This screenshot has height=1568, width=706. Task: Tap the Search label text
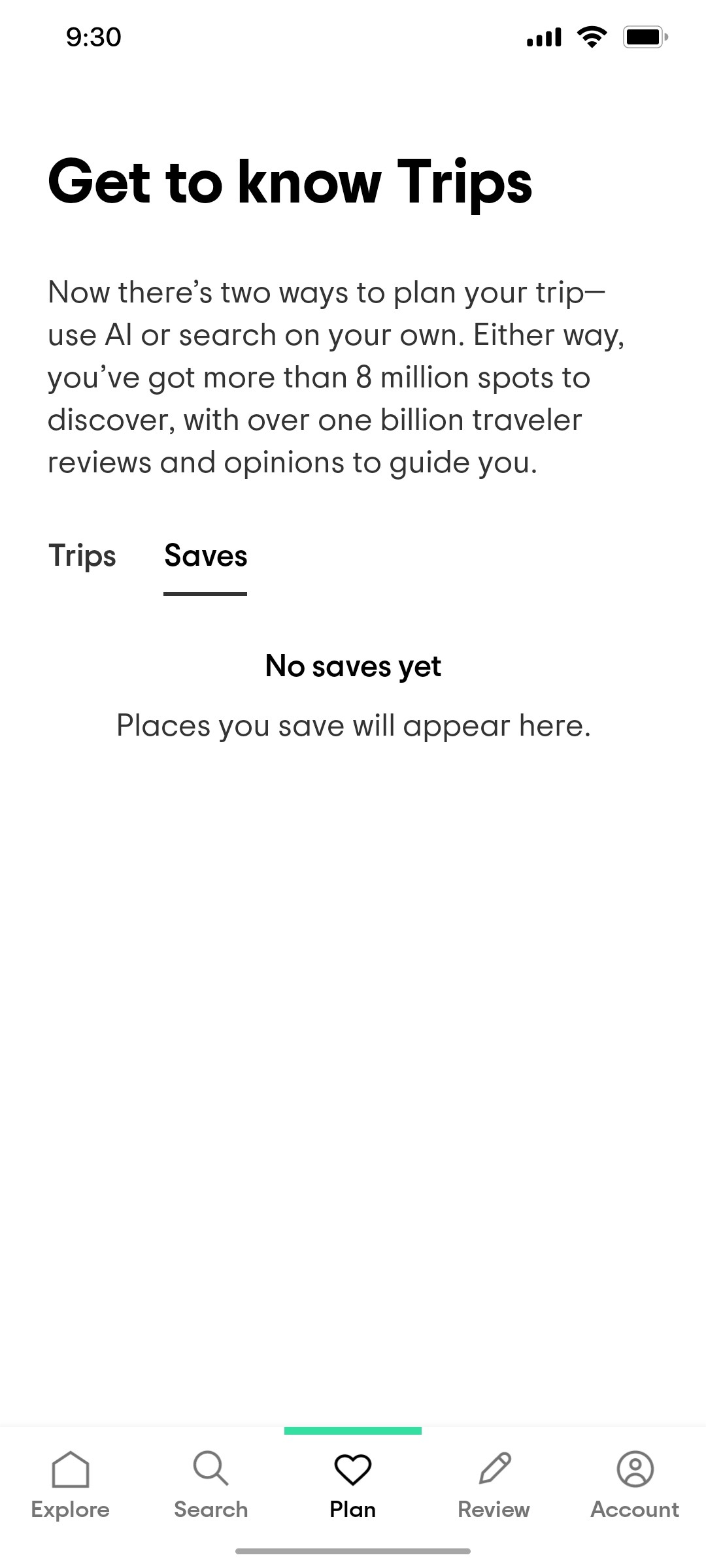point(210,1509)
